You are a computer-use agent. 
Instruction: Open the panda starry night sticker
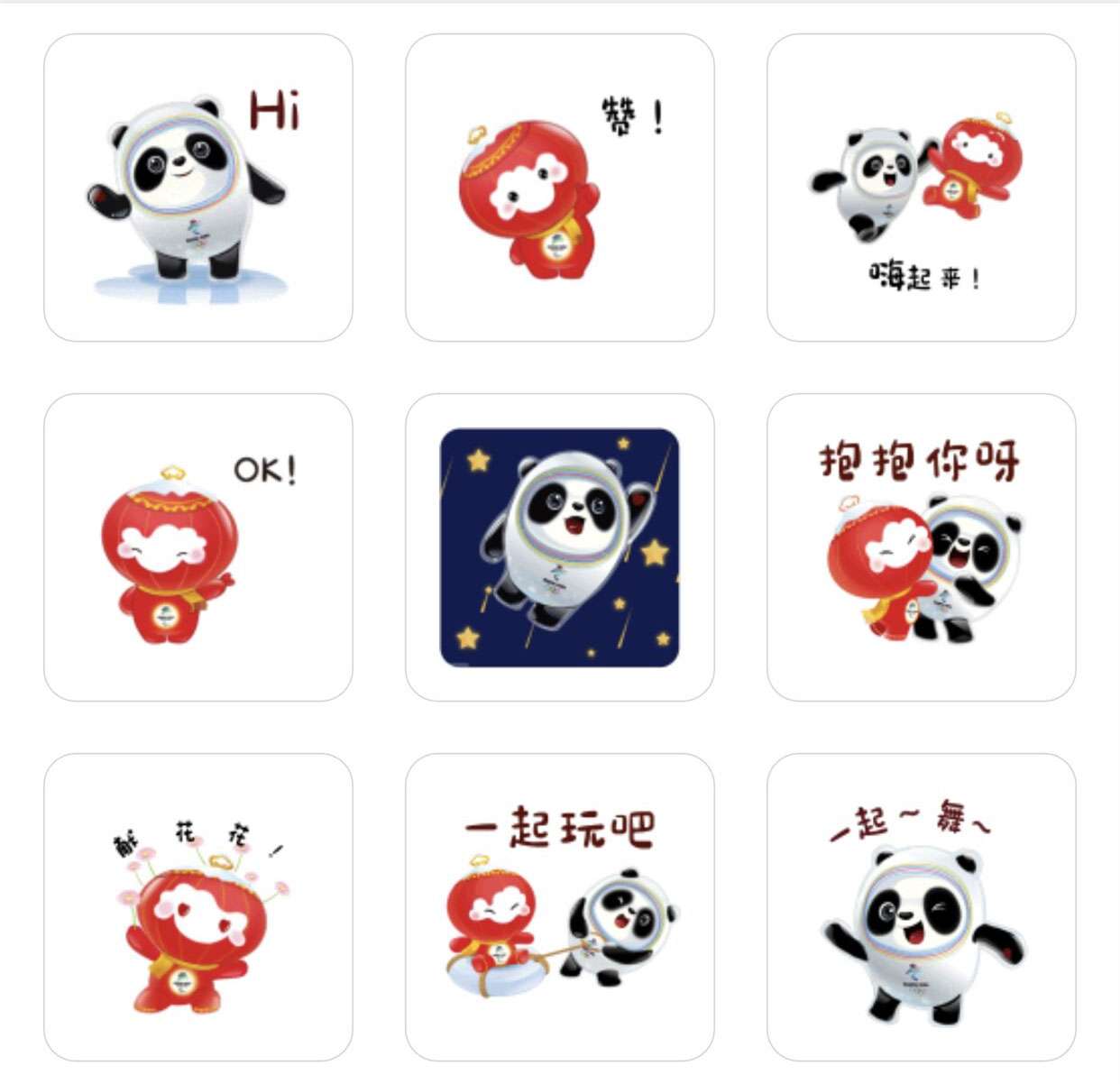point(559,547)
